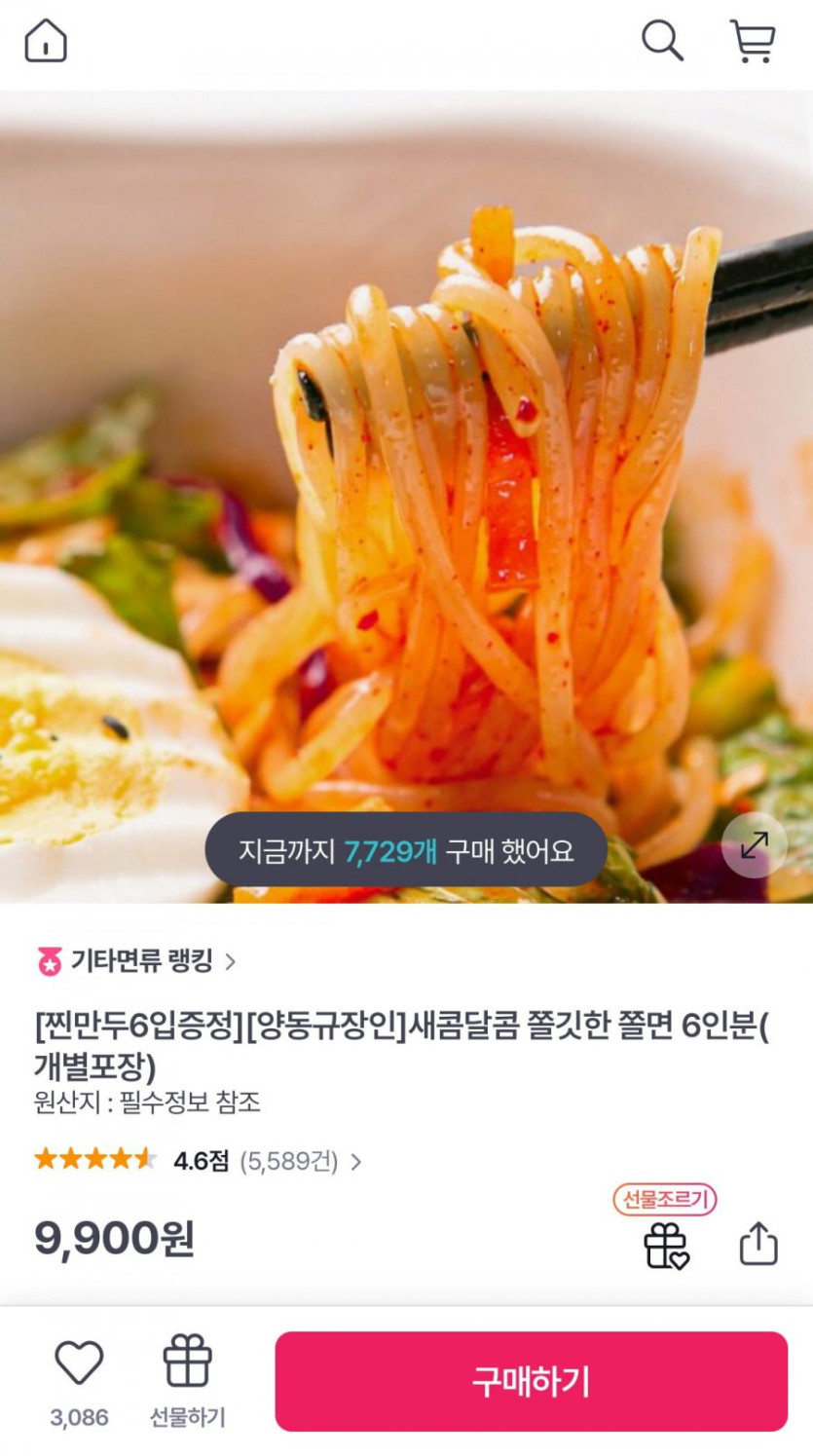Tap the 선물조르기 gift icon

[666, 1245]
